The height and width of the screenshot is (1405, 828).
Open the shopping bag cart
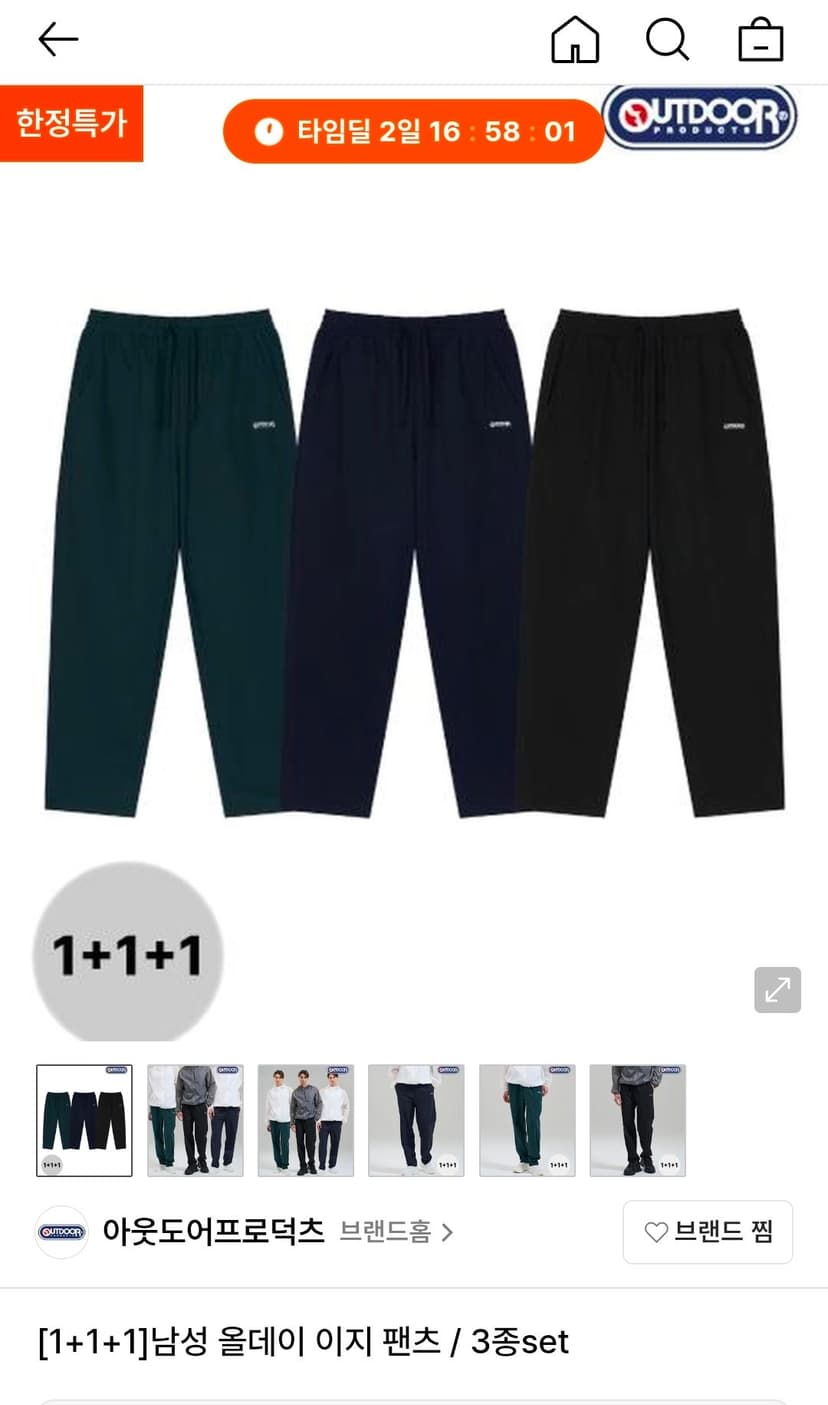761,41
